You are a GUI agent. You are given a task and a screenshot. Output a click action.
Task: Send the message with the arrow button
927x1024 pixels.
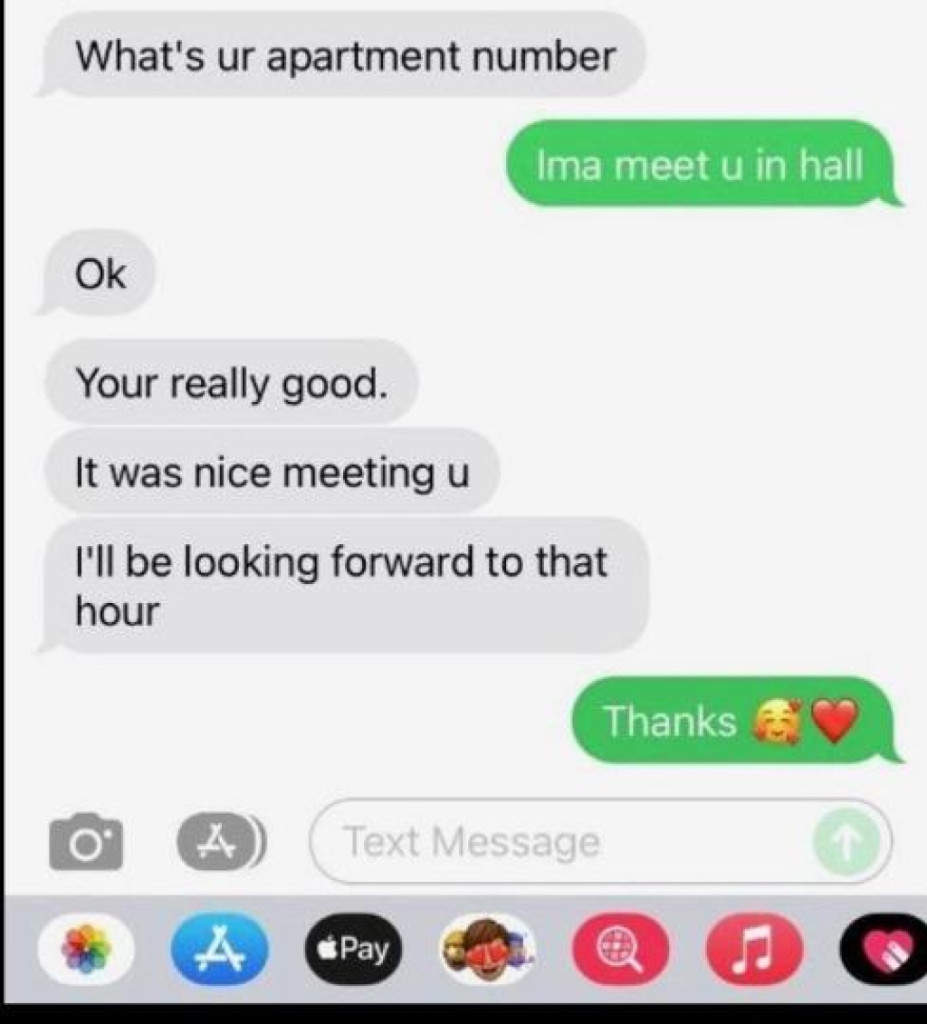pos(848,842)
